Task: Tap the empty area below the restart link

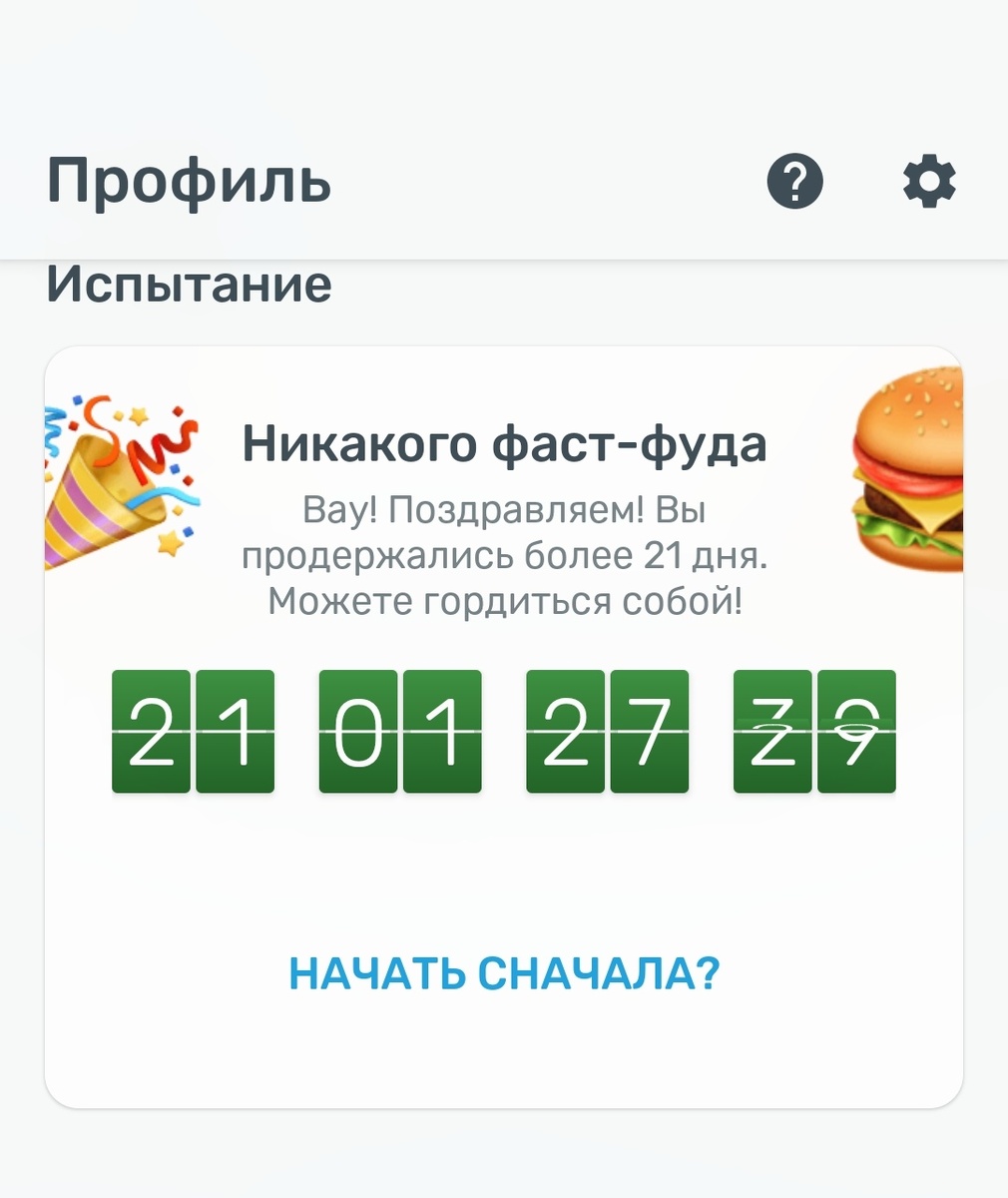Action: click(x=504, y=1048)
